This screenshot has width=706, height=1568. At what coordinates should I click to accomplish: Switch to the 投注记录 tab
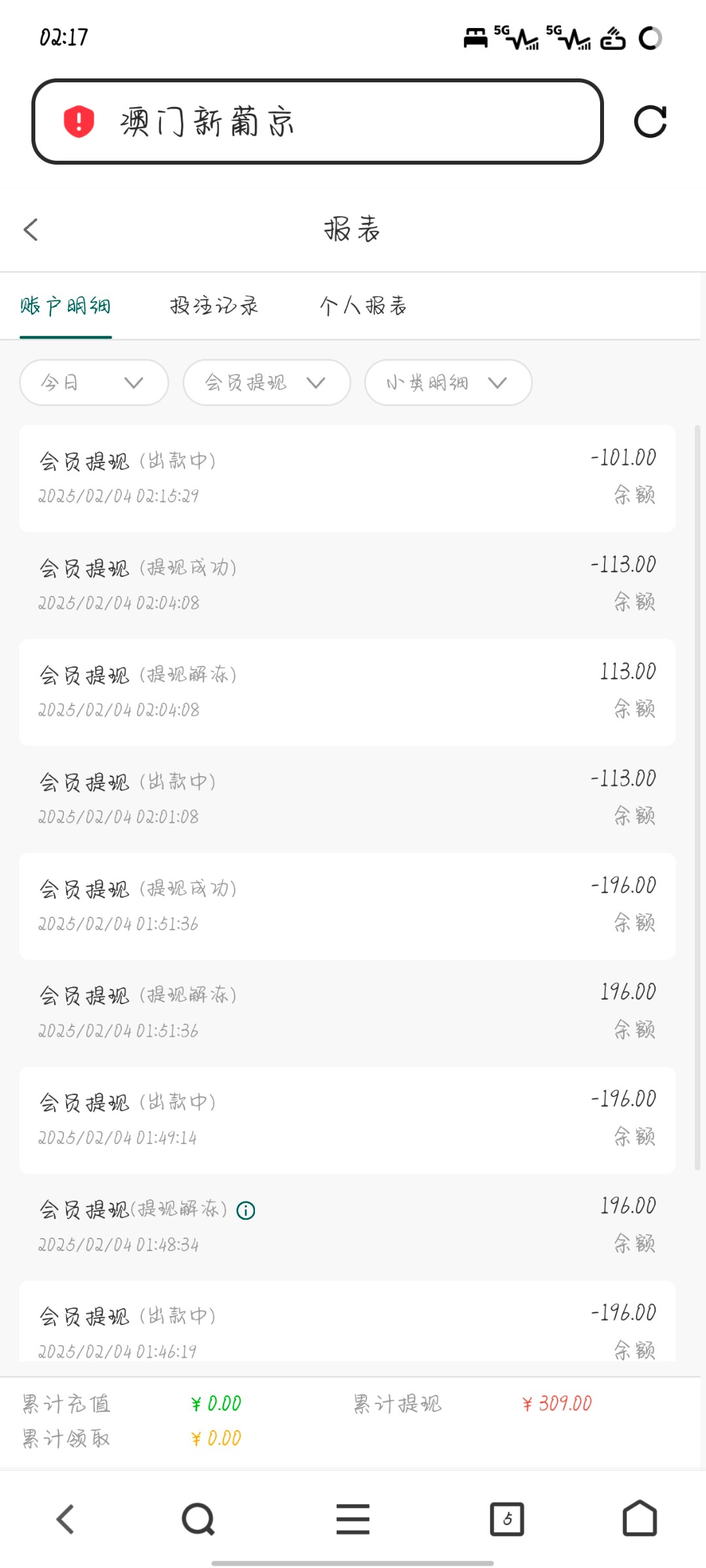214,305
